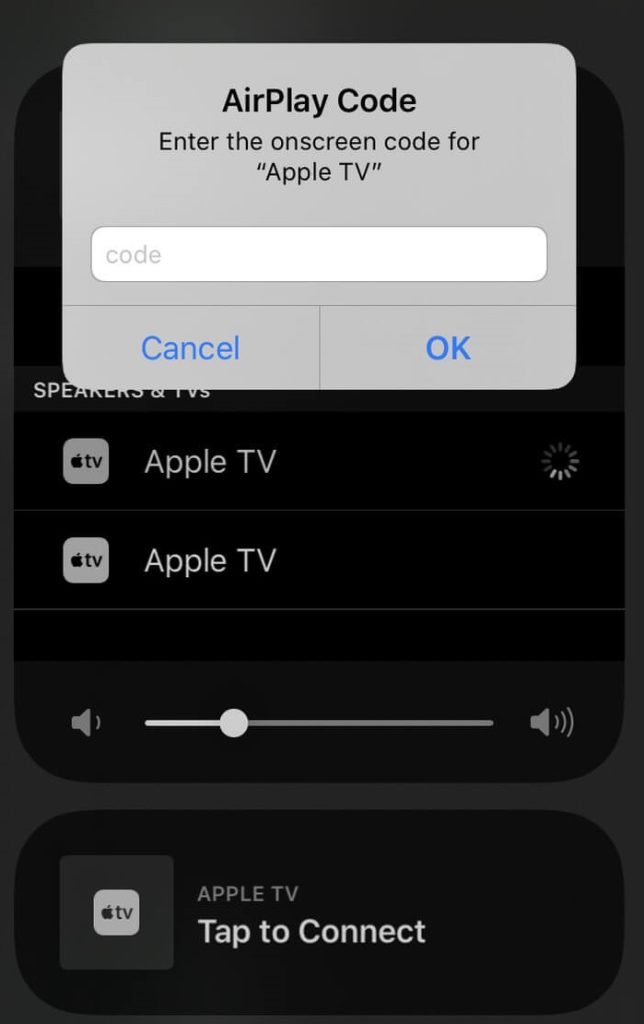644x1024 pixels.
Task: Tap the AirPlay code text field
Action: click(318, 254)
